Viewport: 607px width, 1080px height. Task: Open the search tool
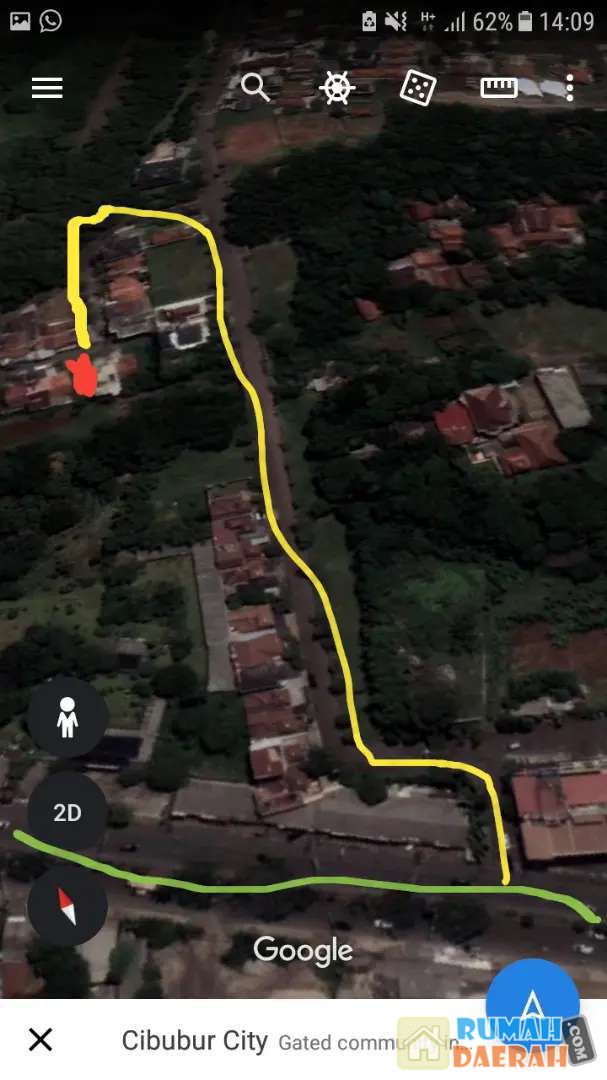tap(255, 88)
